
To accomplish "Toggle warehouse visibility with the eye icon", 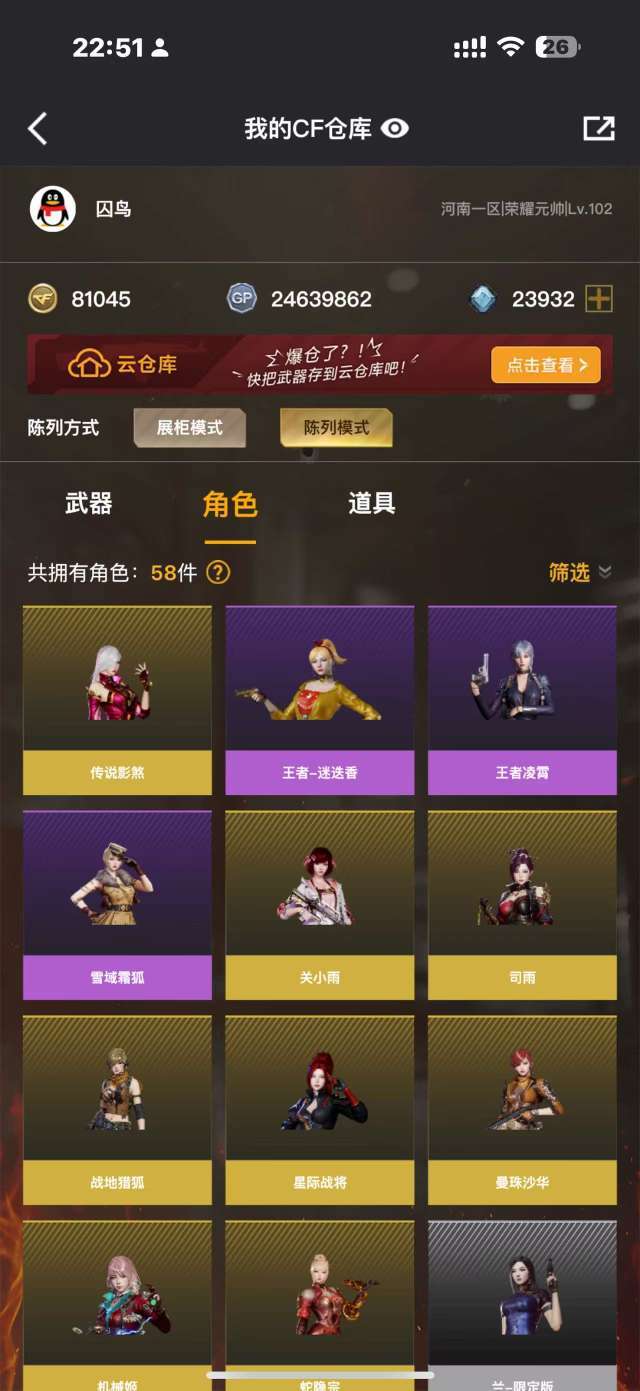I will [395, 129].
